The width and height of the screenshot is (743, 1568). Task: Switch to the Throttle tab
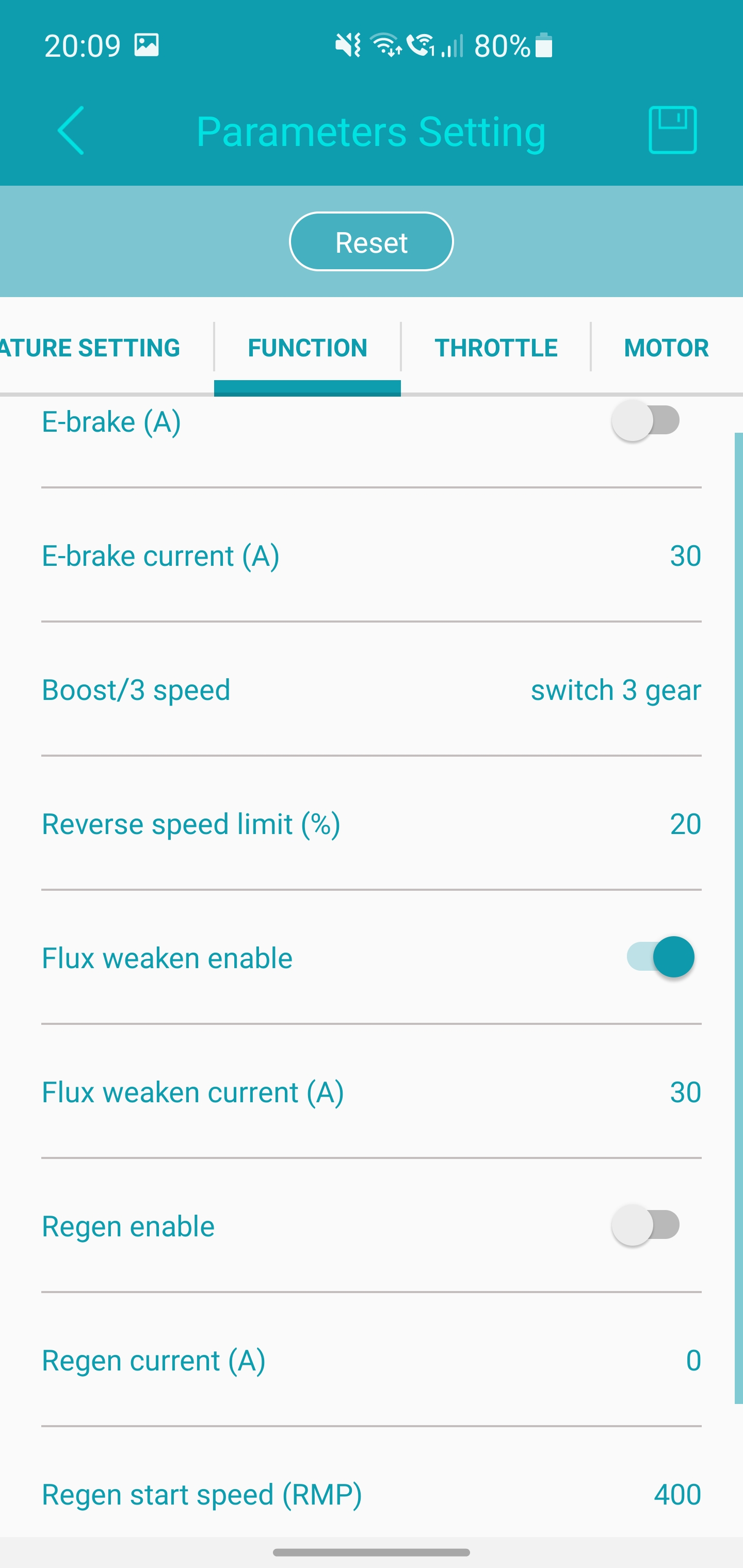[x=496, y=348]
